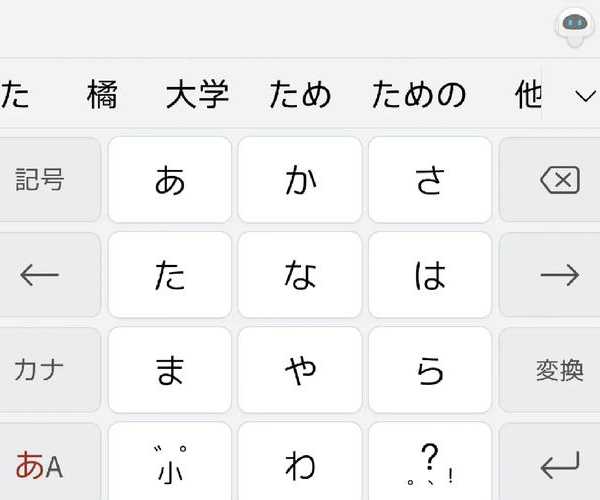Tap the 変換 convert key
The height and width of the screenshot is (500, 600).
click(558, 370)
